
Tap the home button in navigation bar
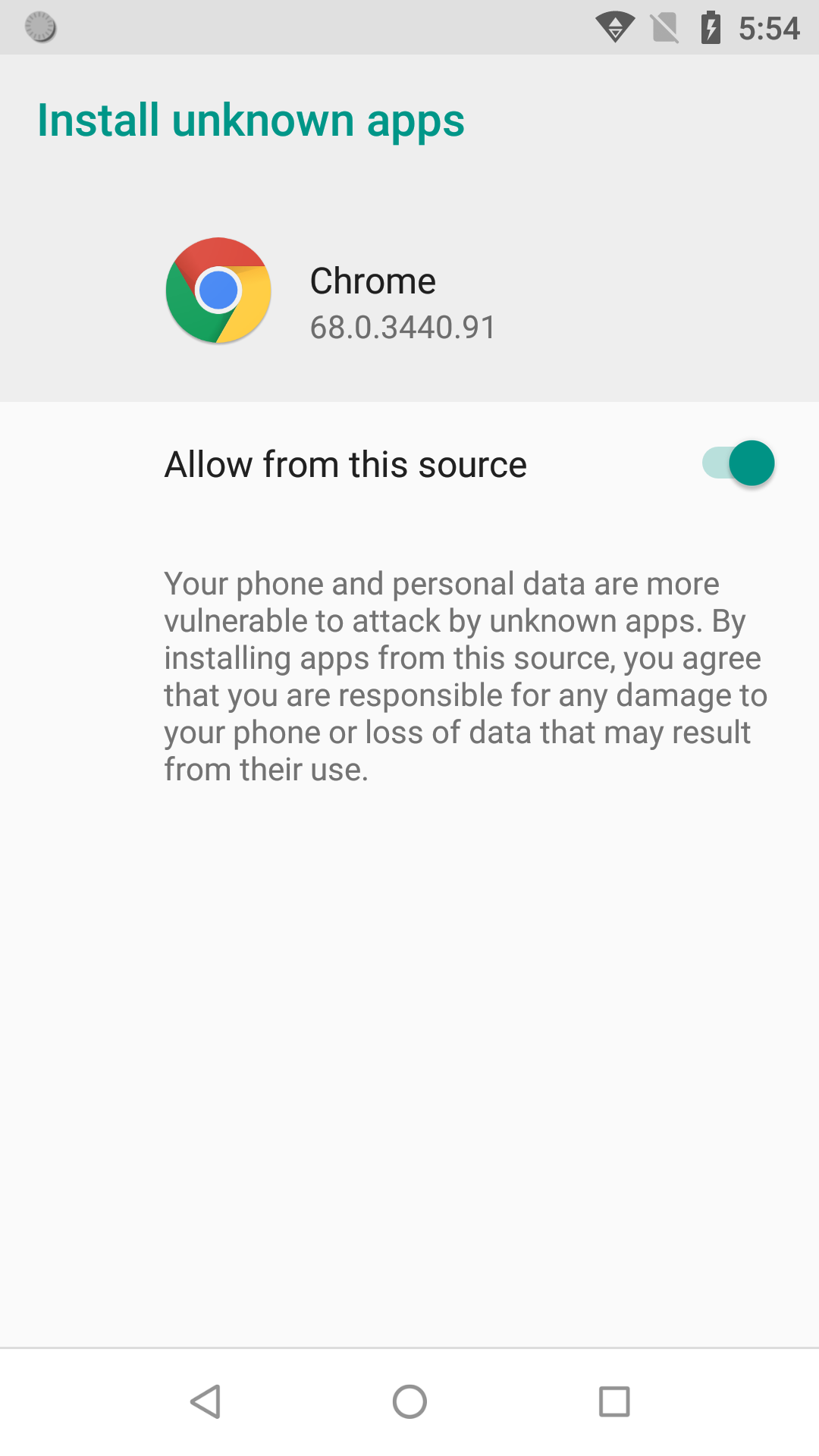coord(409,1401)
